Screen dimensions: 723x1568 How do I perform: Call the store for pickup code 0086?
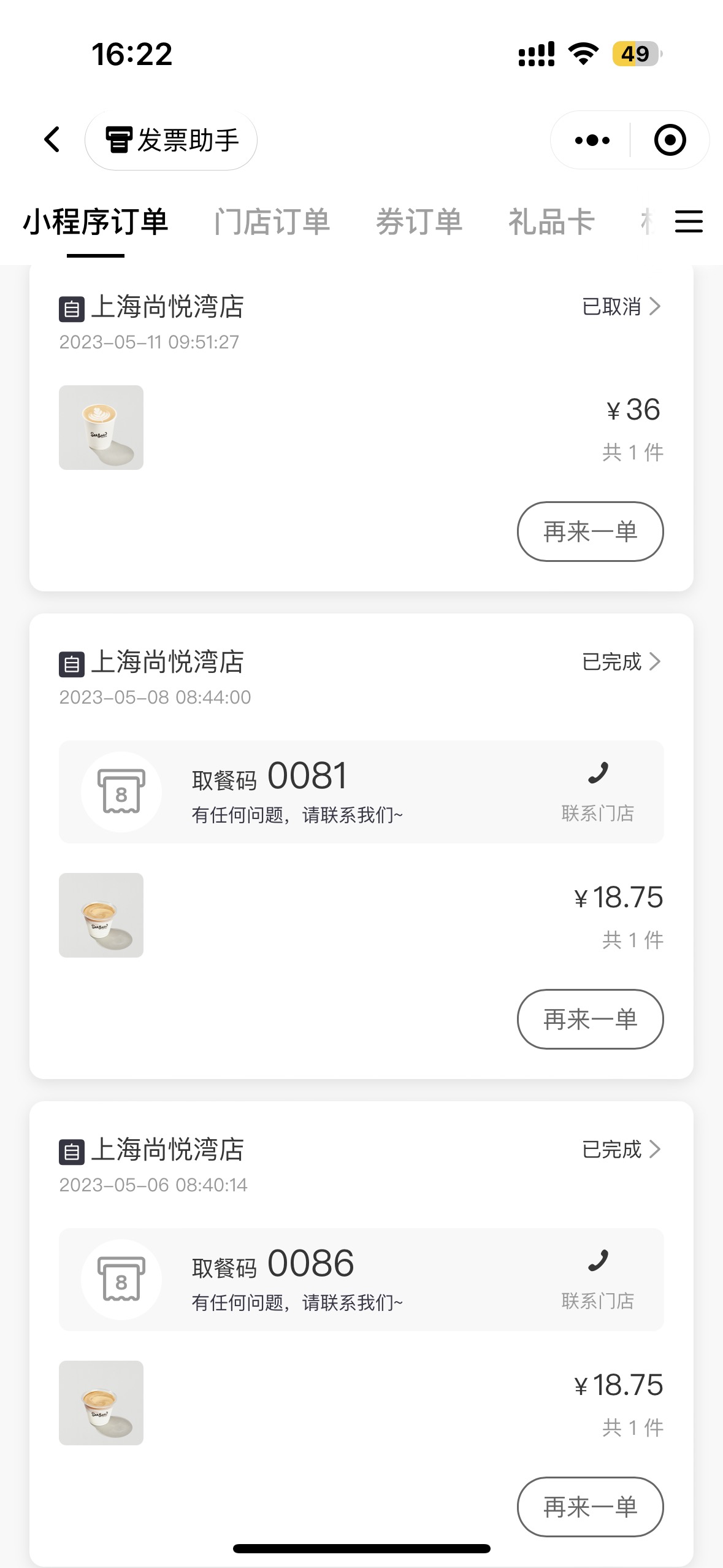pyautogui.click(x=598, y=1279)
